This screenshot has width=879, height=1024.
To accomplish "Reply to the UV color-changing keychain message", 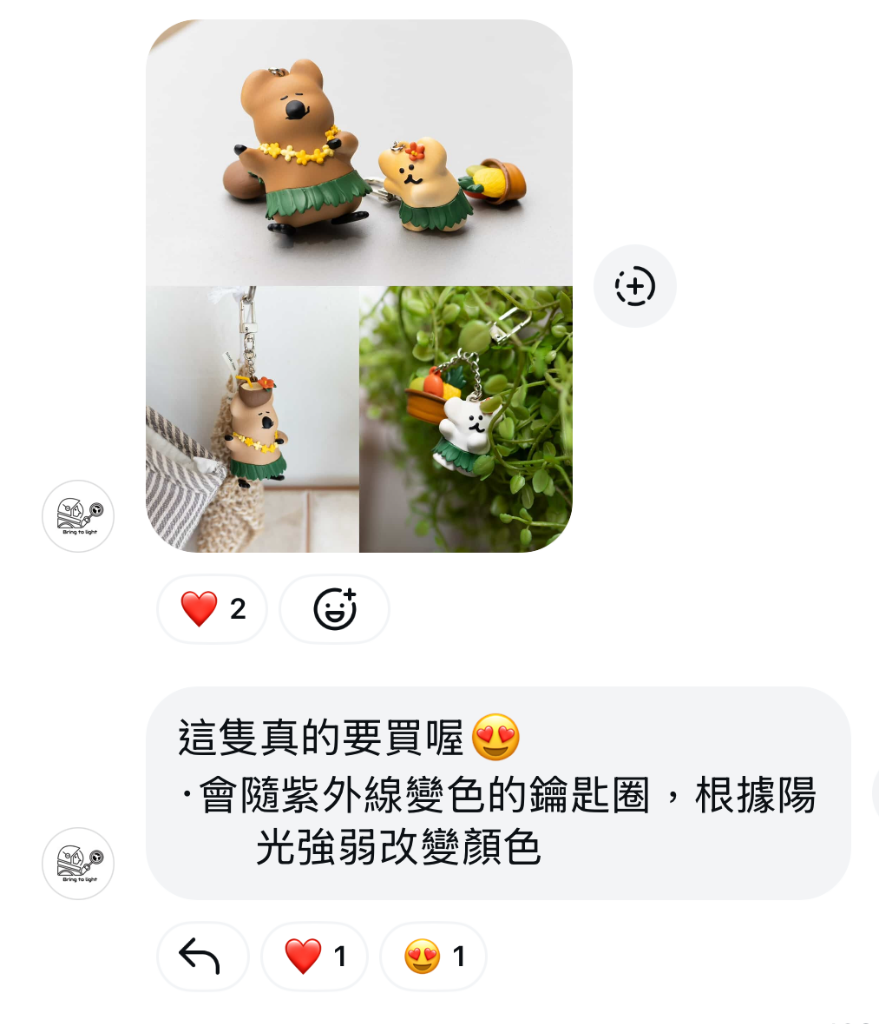I will coord(201,957).
